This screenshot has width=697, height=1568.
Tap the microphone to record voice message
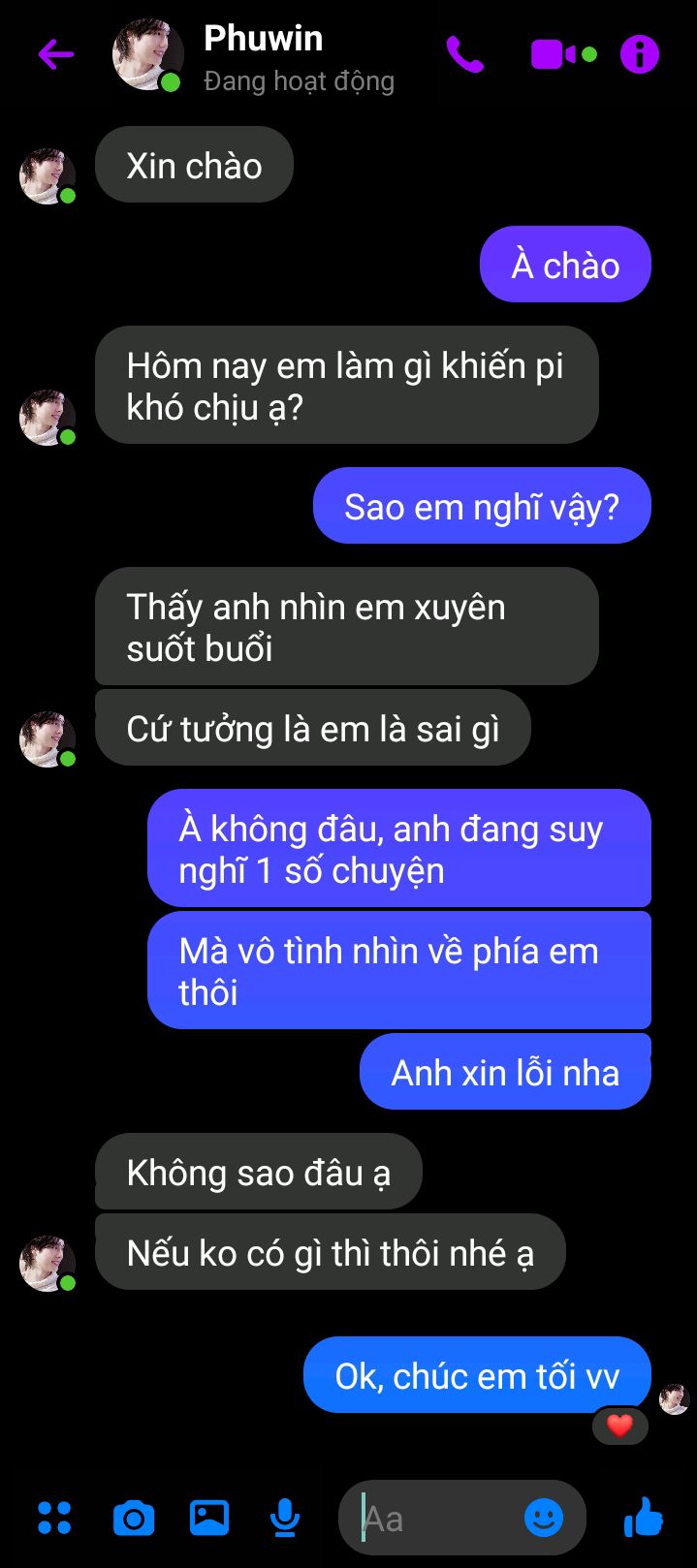(x=284, y=1519)
